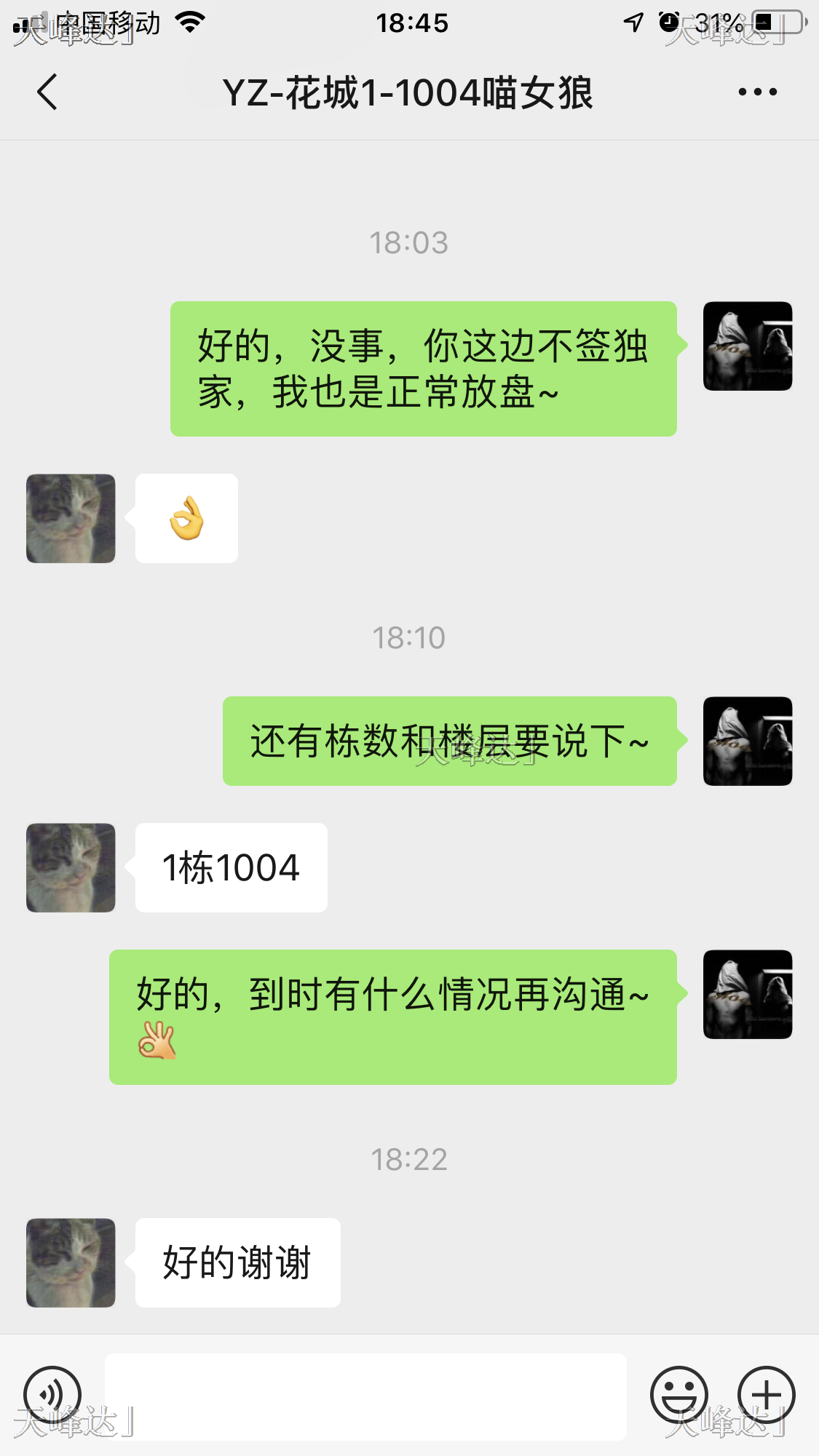Viewport: 819px width, 1456px height.
Task: Open the plus attachments menu
Action: (x=766, y=1395)
